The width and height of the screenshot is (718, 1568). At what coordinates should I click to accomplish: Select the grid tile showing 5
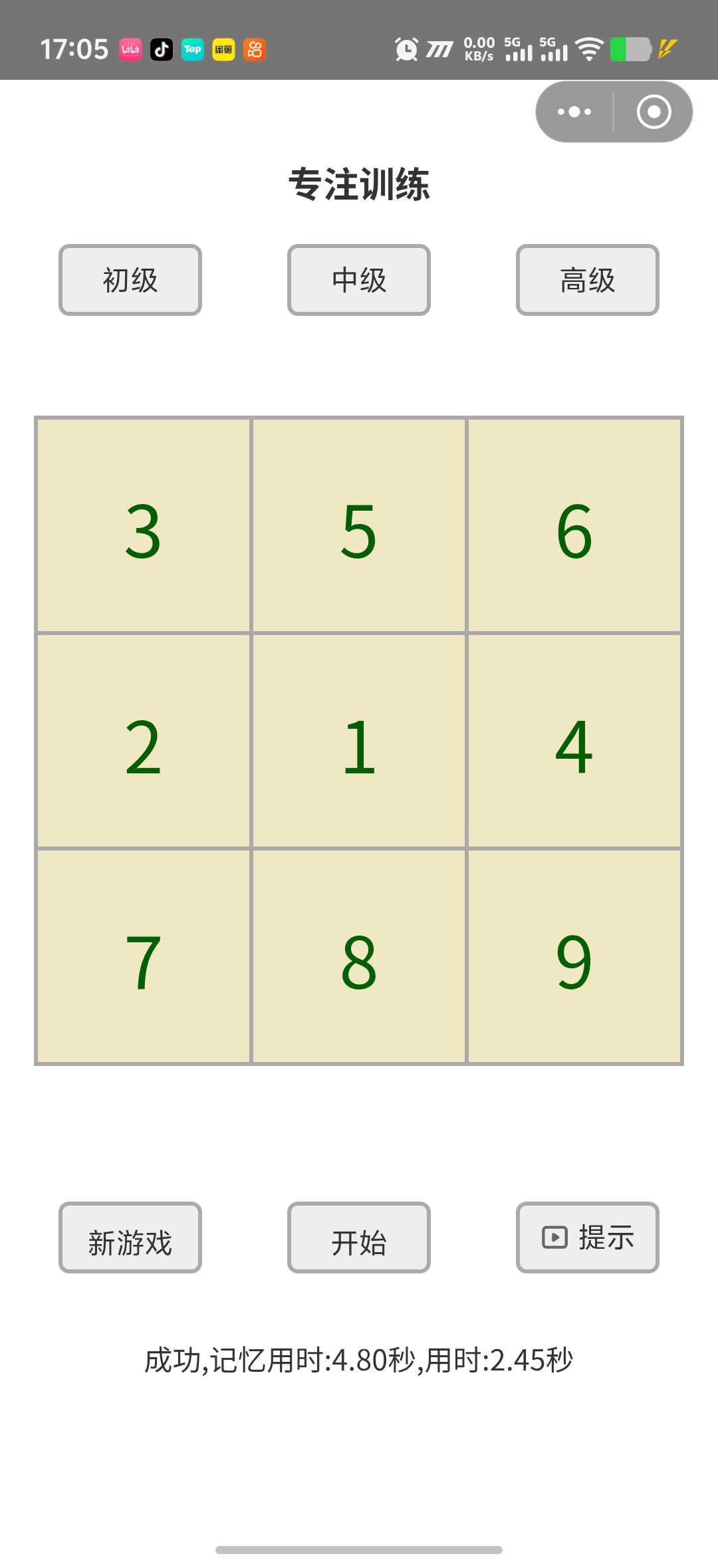tap(359, 525)
